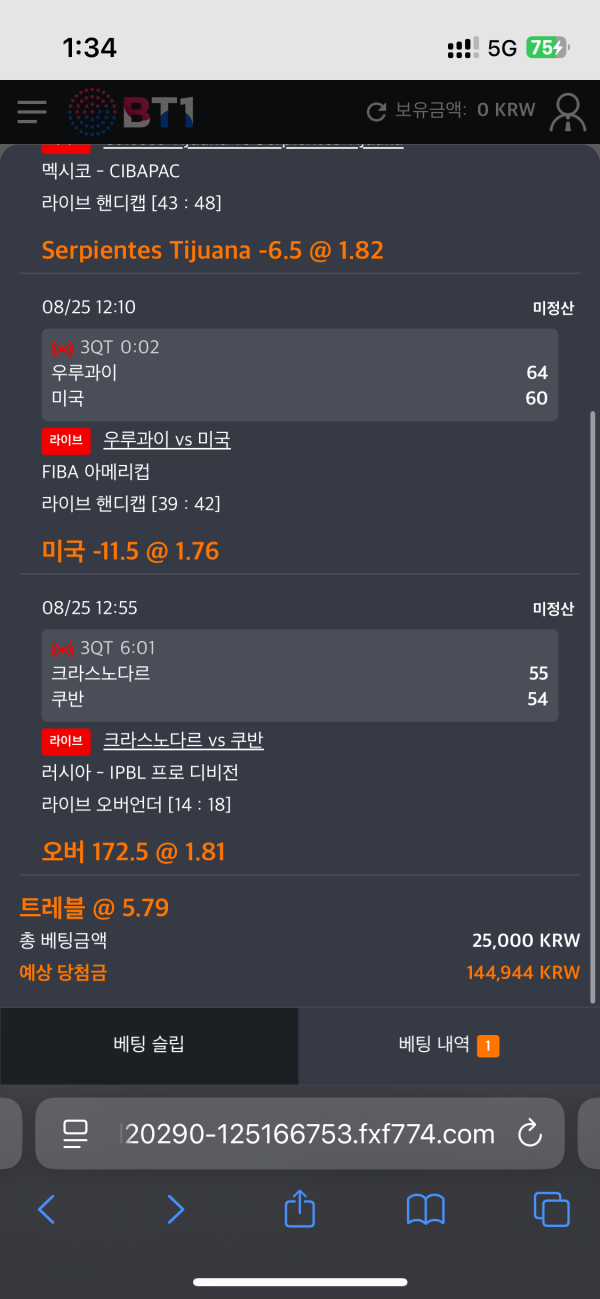
Task: Open the user profile icon
Action: [x=569, y=112]
